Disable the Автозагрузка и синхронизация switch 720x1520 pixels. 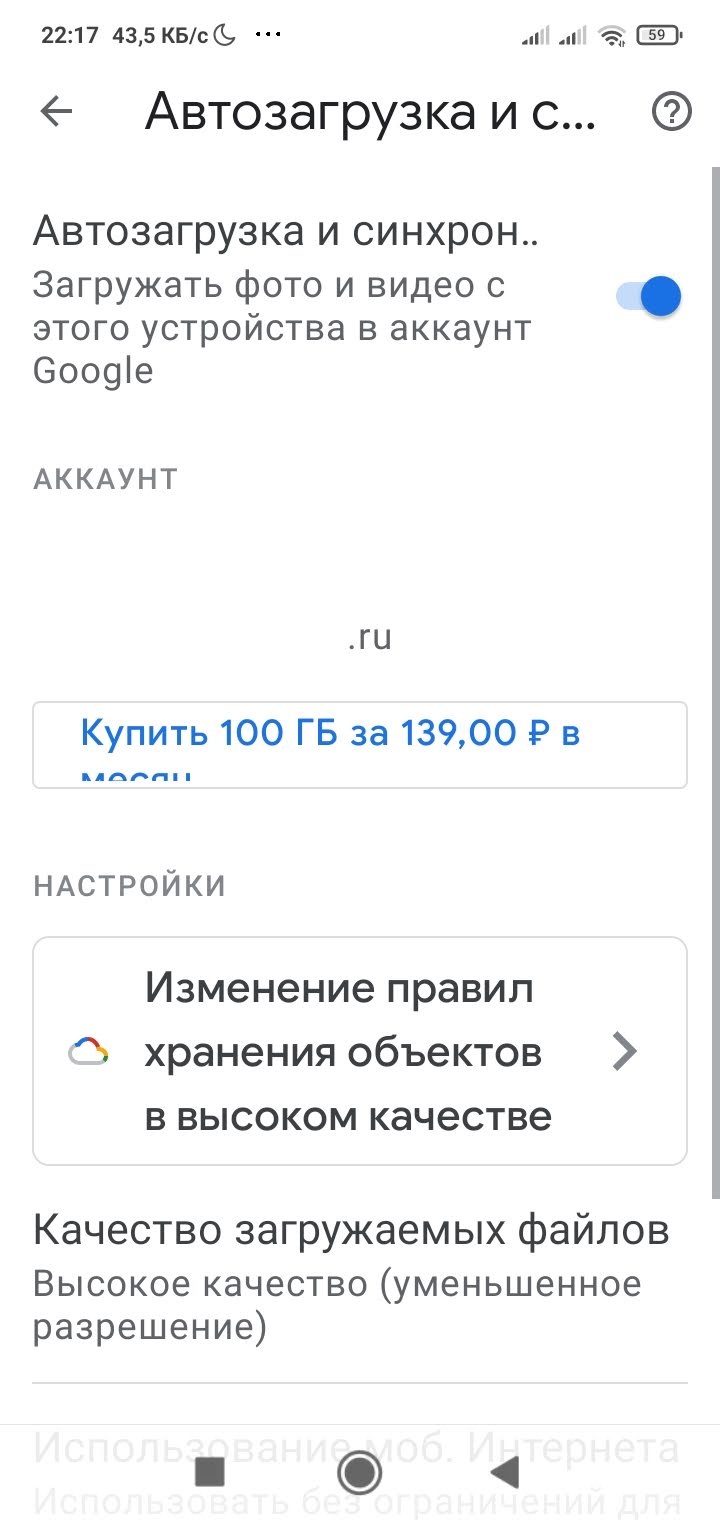[649, 297]
